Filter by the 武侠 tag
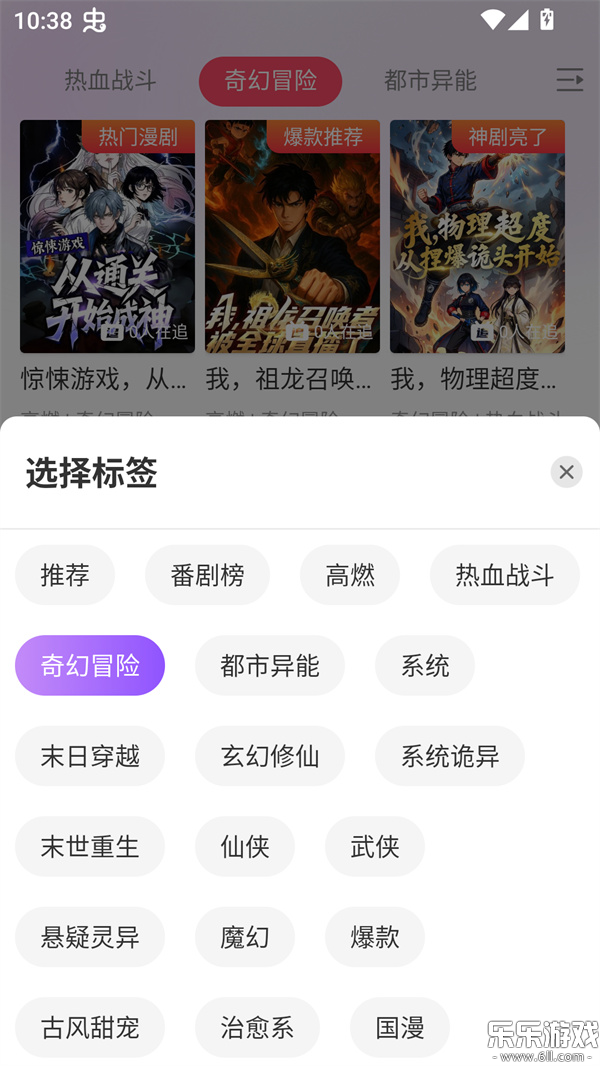 (375, 847)
